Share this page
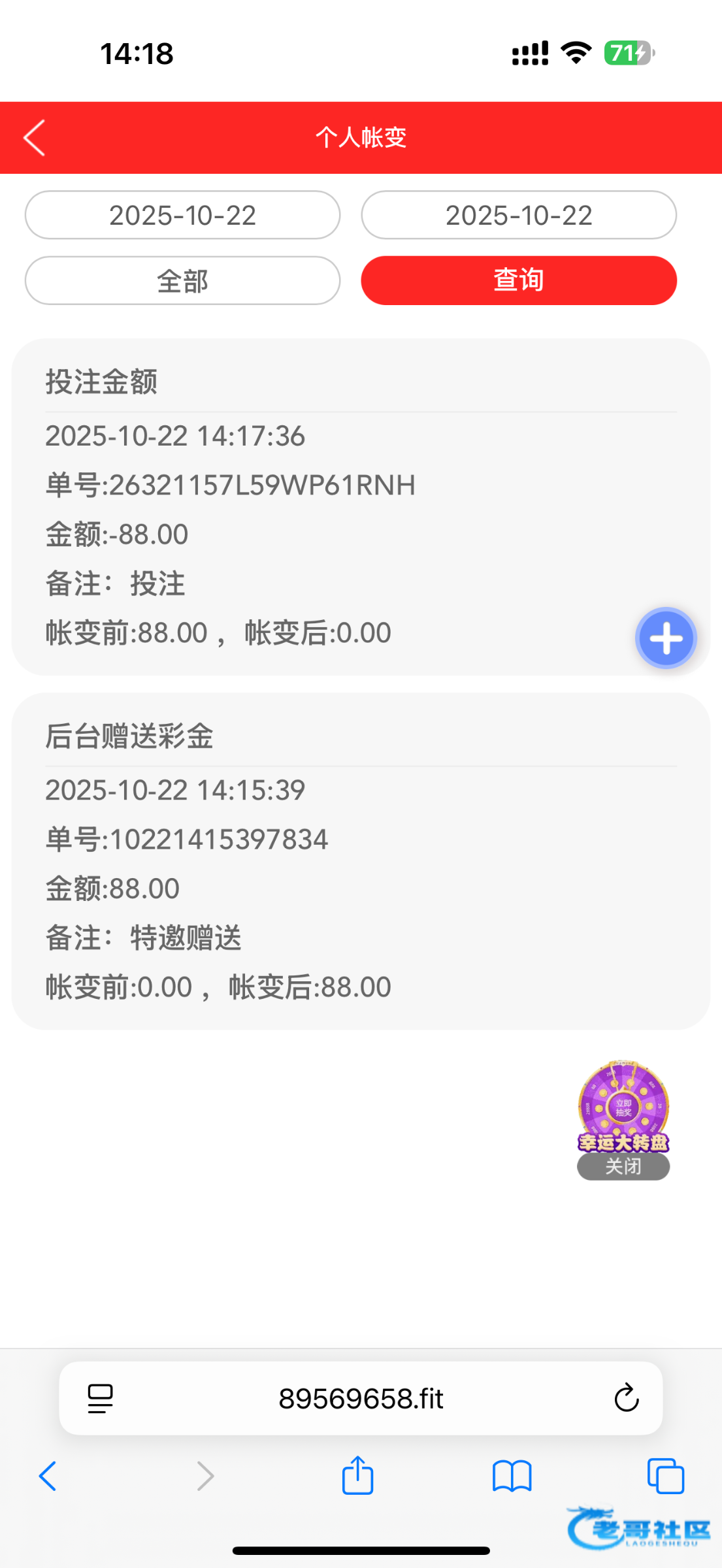 357,1476
